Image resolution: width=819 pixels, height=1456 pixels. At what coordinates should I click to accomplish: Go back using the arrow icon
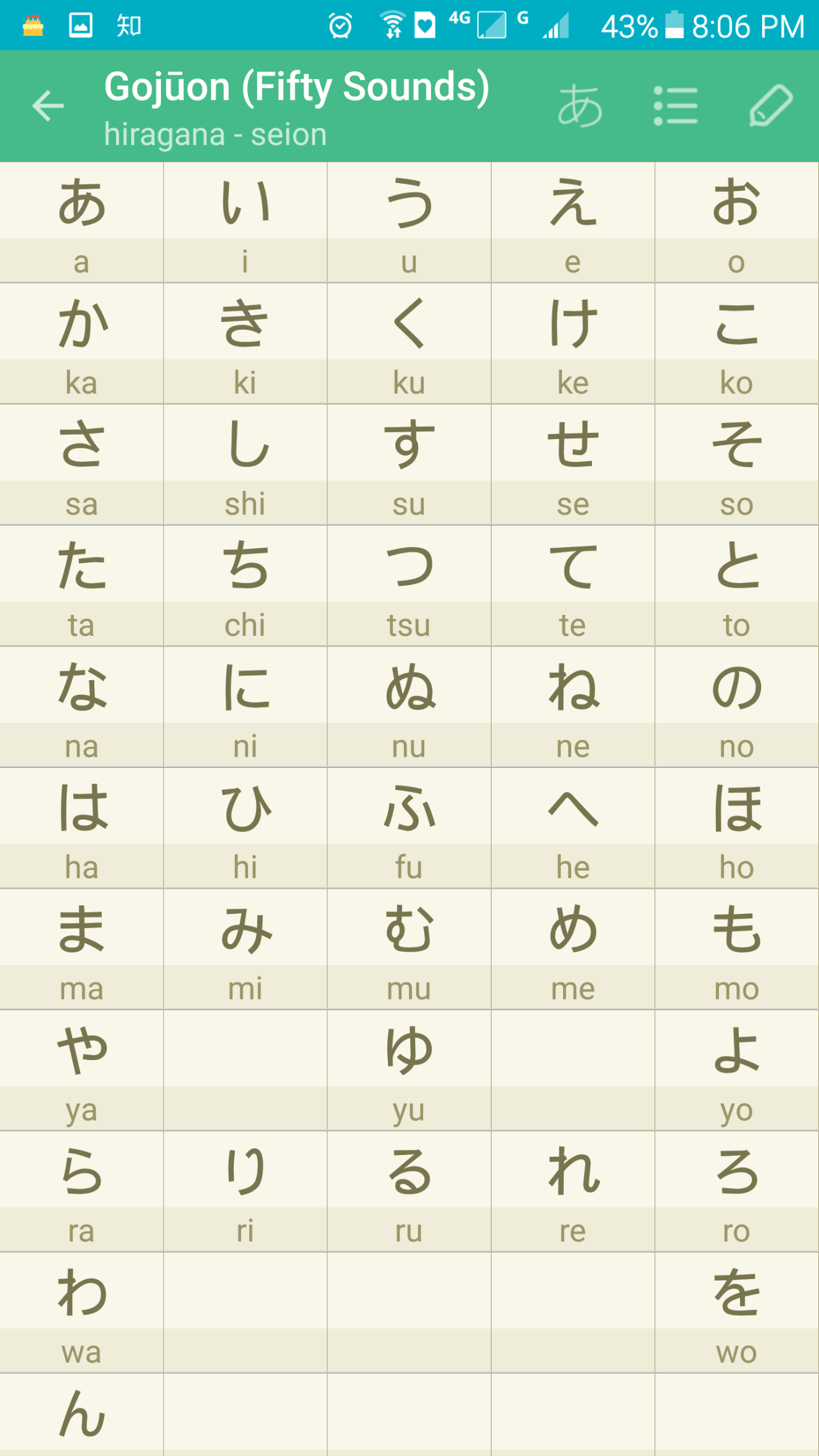pyautogui.click(x=48, y=105)
